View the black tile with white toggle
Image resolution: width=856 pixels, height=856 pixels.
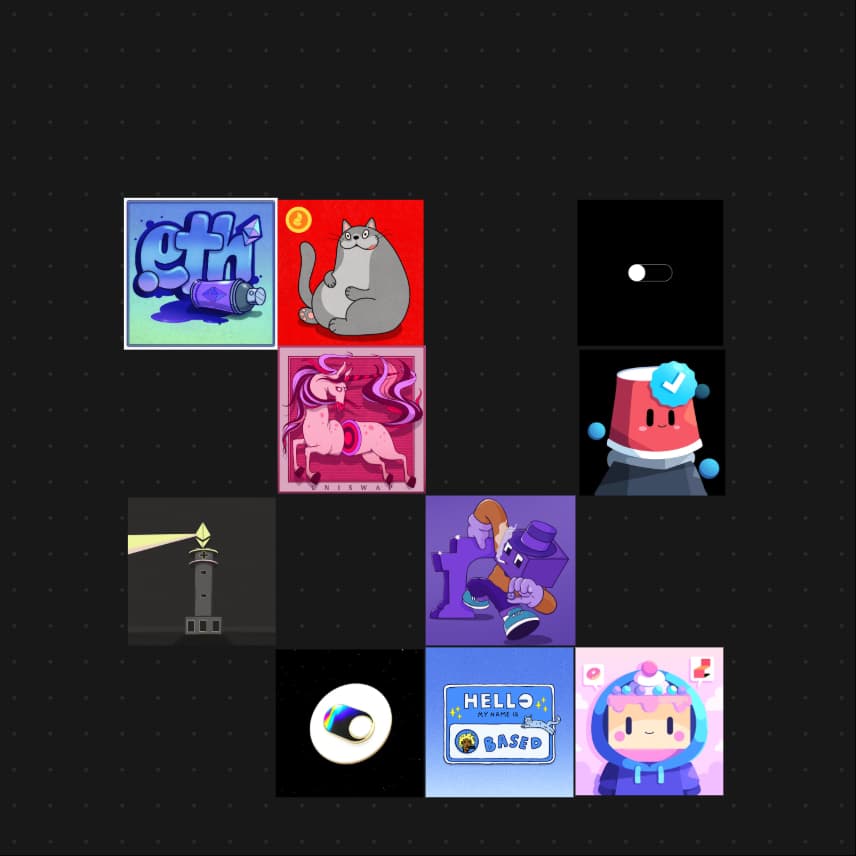pyautogui.click(x=650, y=272)
